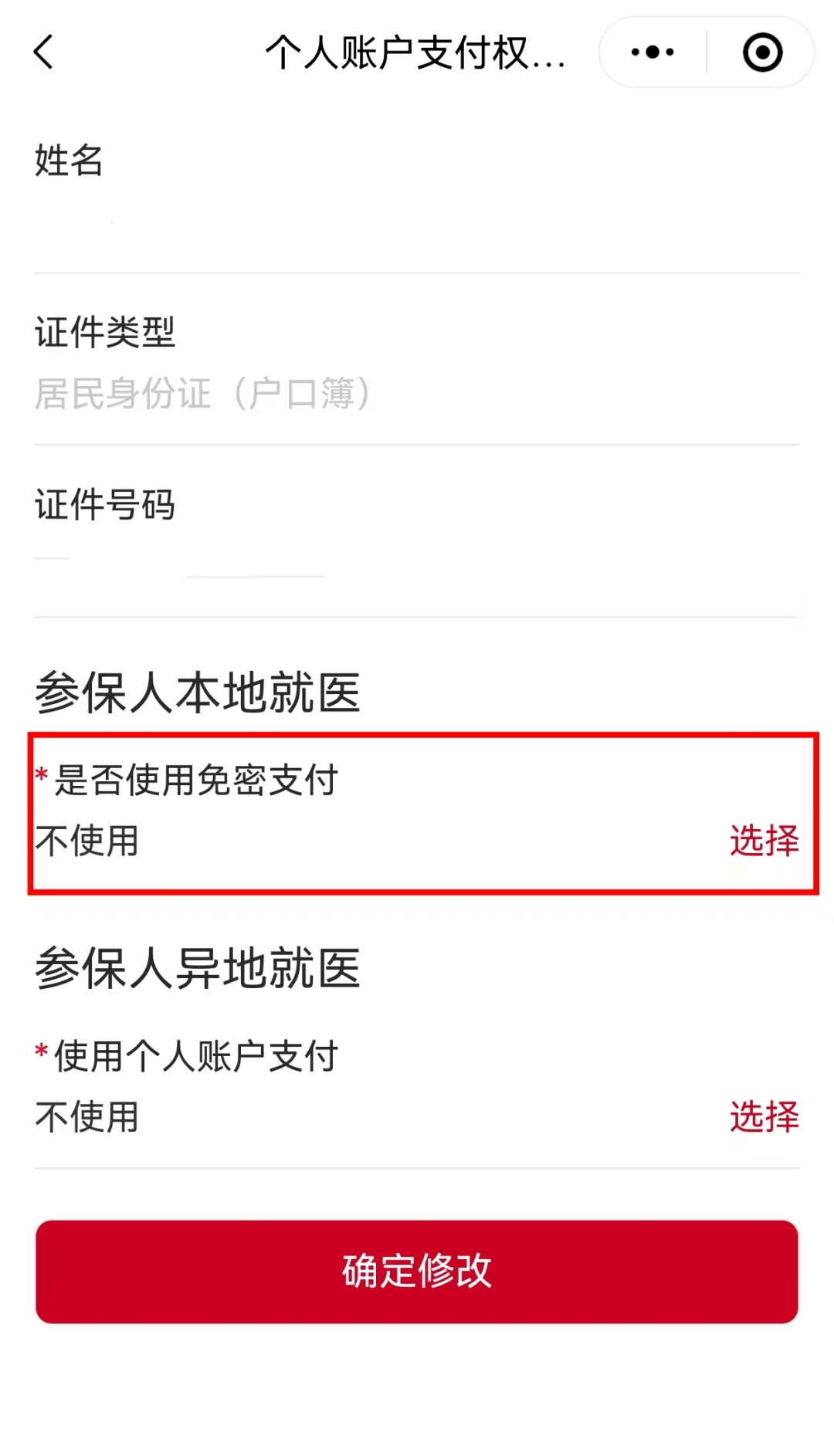
Task: Tap the red-highlighted 免密支付 section
Action: pos(417,811)
